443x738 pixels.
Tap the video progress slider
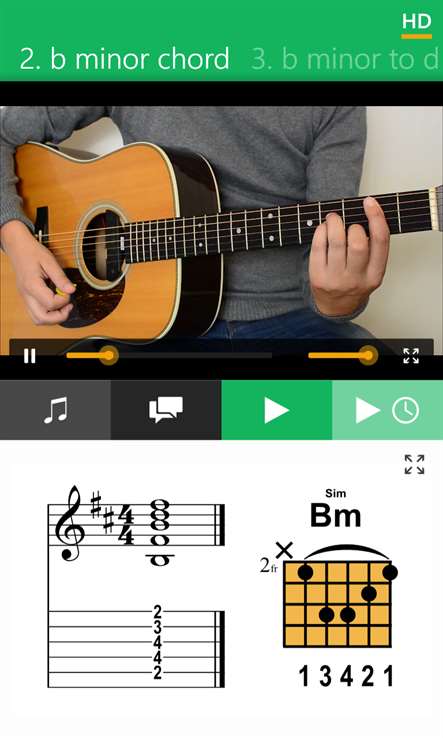[x=169, y=355]
